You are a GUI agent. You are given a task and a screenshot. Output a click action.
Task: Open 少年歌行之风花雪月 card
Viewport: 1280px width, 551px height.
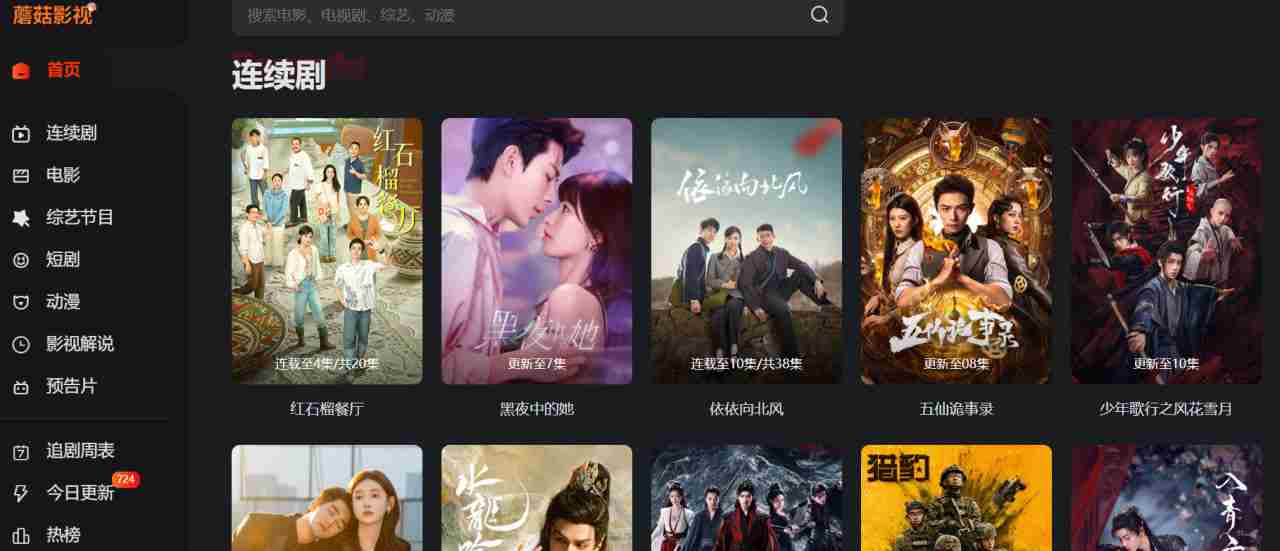(x=1166, y=251)
